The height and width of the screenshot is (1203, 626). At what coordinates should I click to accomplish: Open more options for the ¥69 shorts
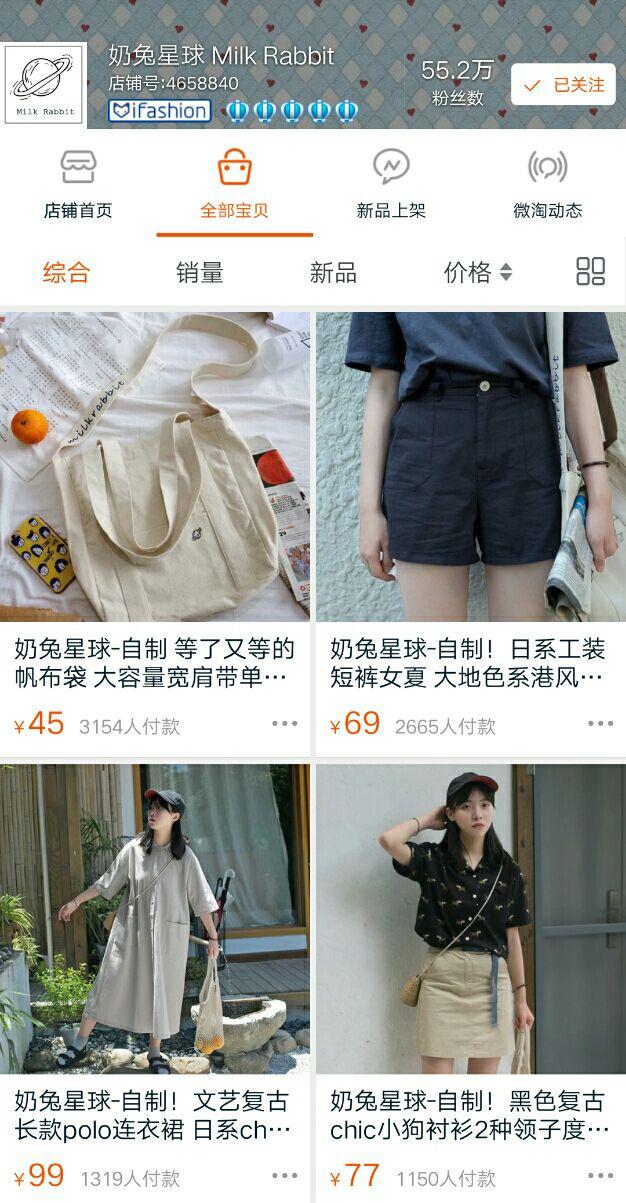tap(600, 724)
